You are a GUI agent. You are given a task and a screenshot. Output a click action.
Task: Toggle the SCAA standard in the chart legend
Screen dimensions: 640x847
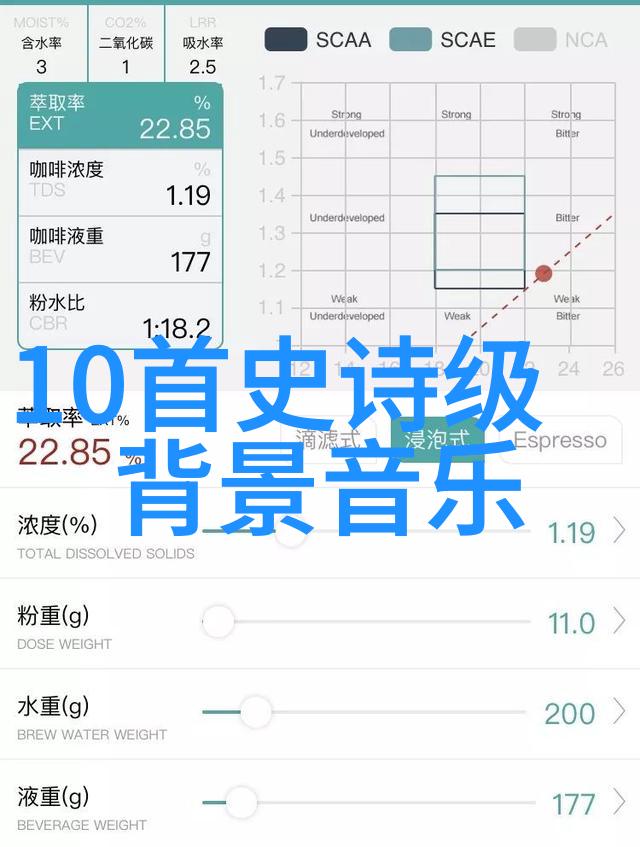(317, 40)
